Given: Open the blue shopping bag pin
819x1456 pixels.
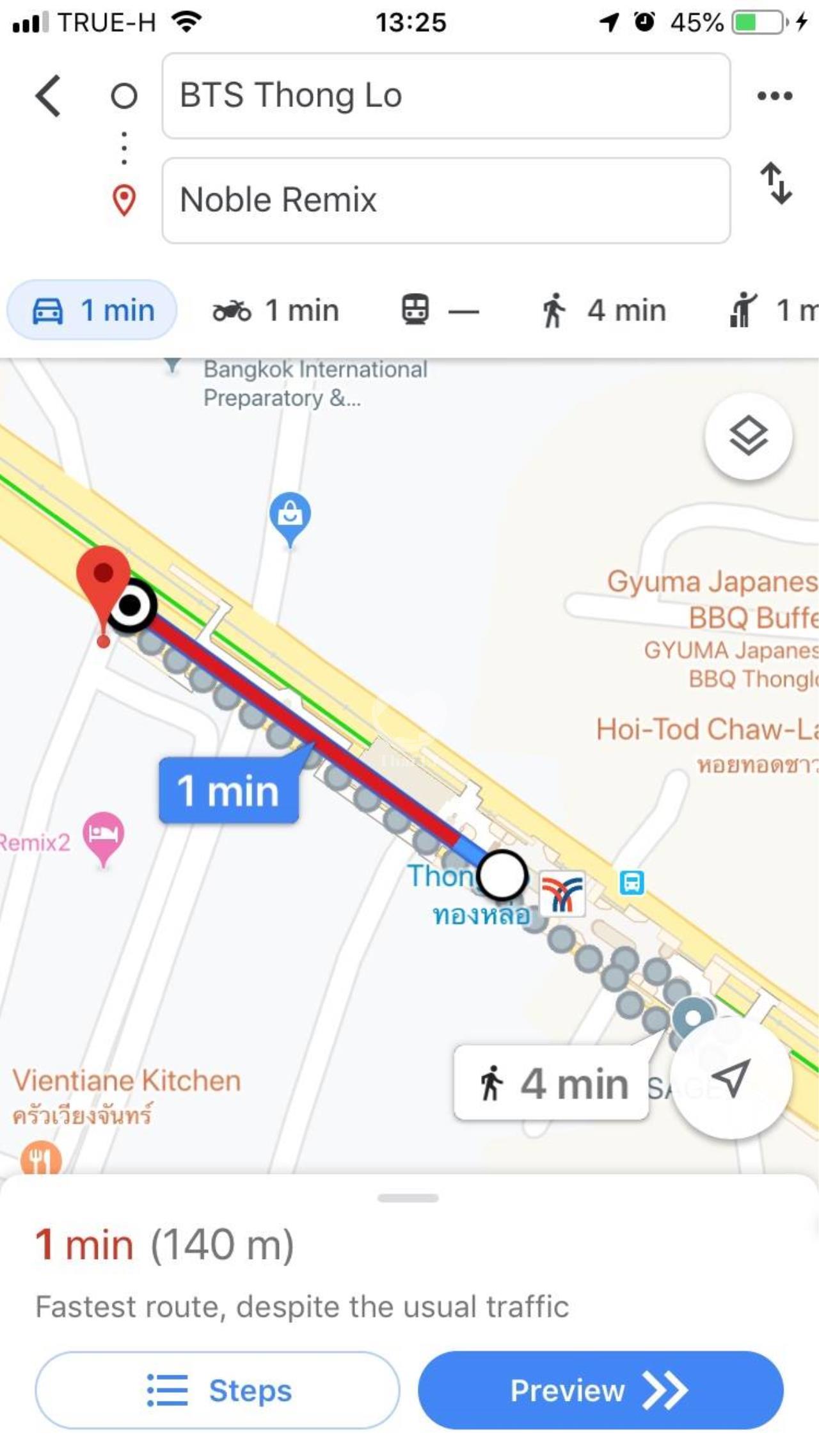Looking at the screenshot, I should pyautogui.click(x=290, y=515).
